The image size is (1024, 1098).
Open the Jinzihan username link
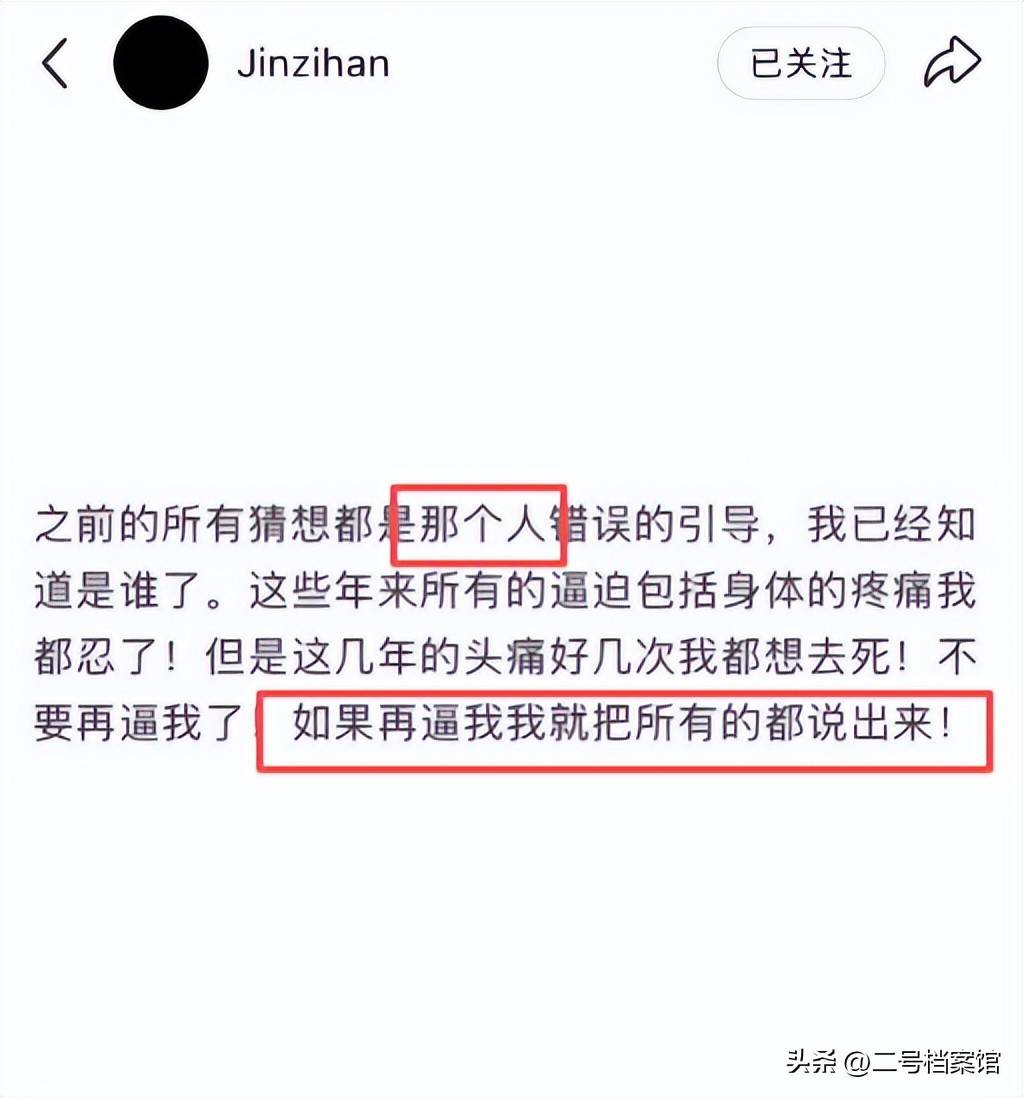pos(313,64)
